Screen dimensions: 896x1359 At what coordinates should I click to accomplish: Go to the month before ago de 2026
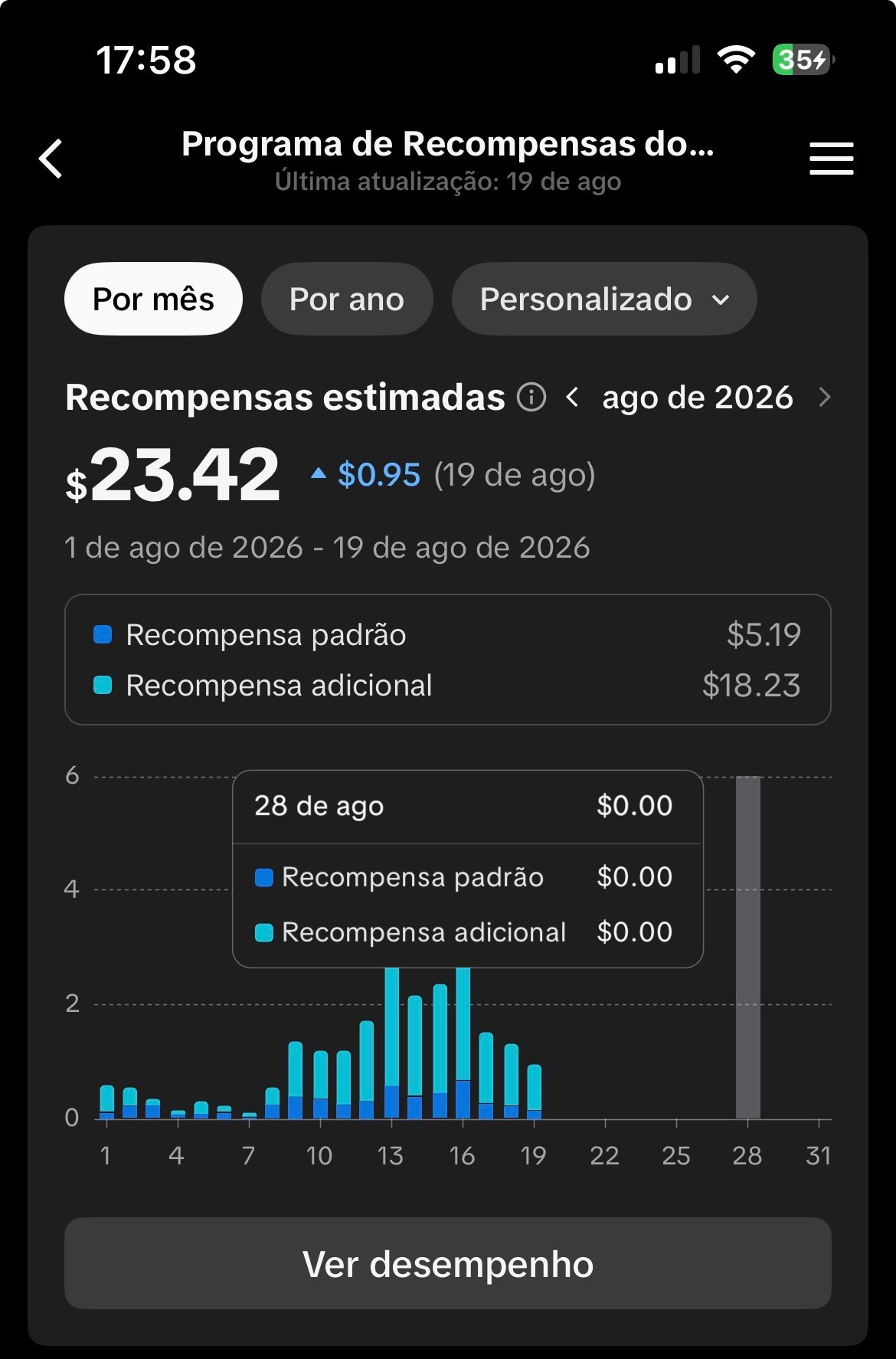click(x=572, y=397)
